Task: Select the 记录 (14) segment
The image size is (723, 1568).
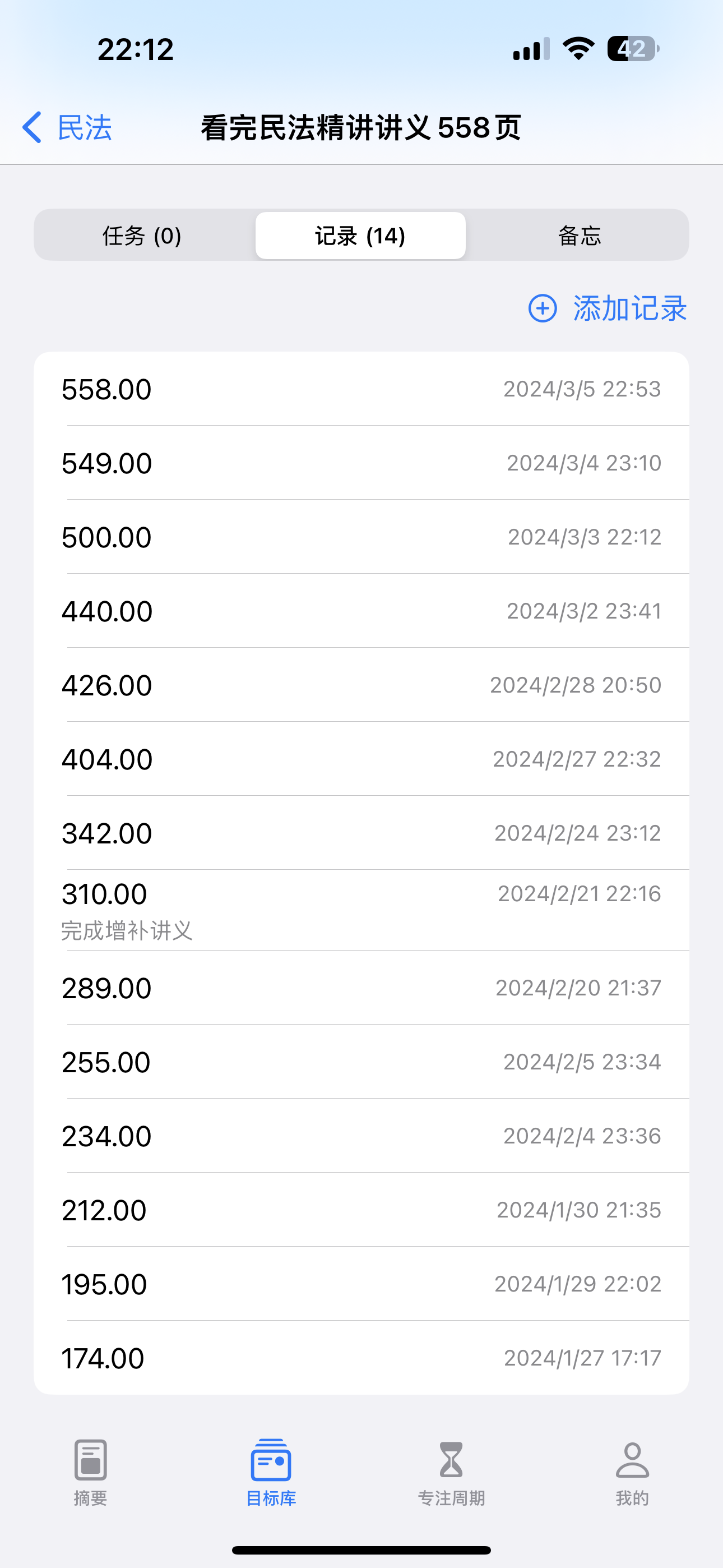Action: click(x=360, y=236)
